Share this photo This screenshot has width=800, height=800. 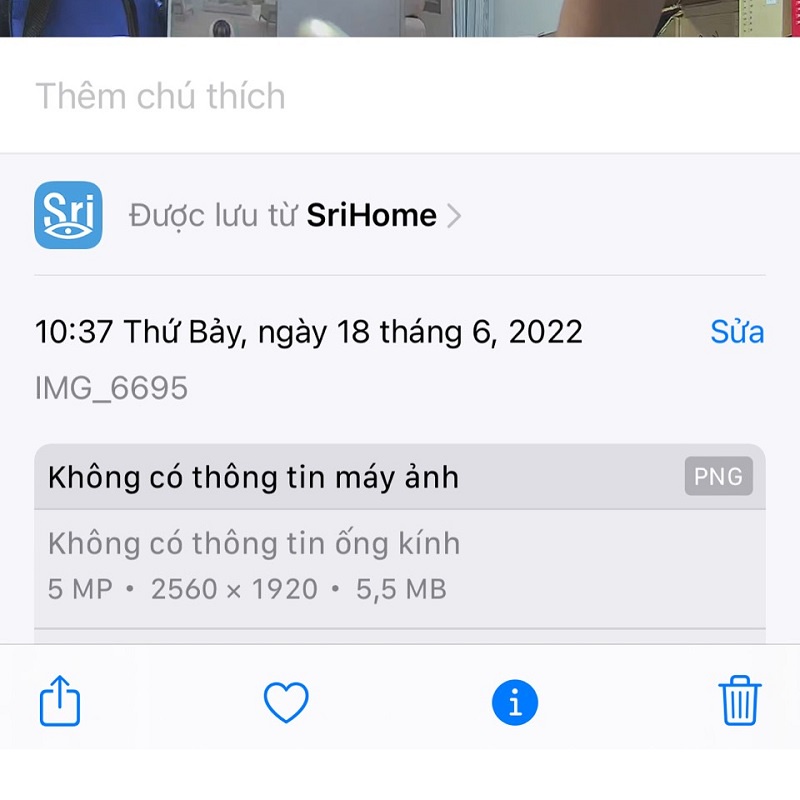(x=60, y=702)
